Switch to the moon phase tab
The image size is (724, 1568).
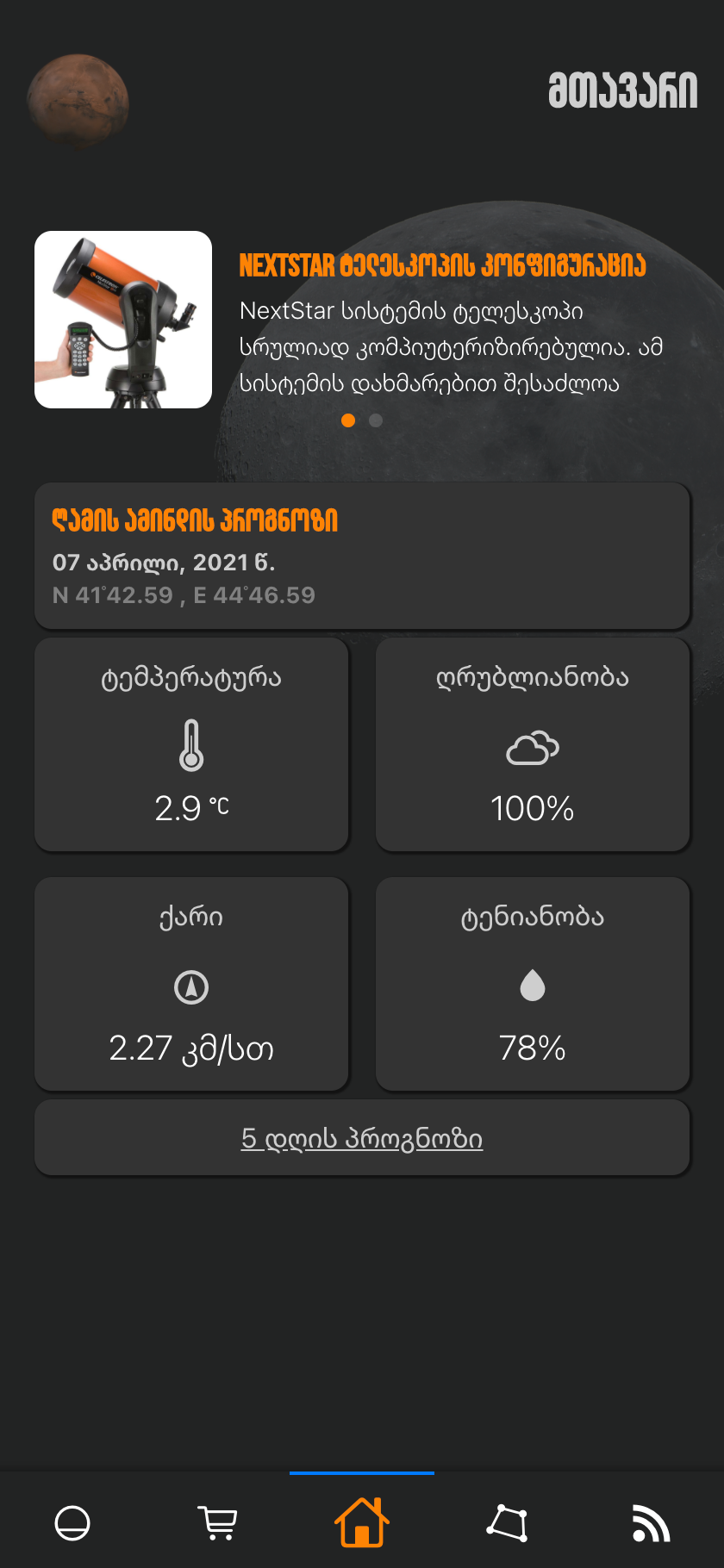[72, 1522]
